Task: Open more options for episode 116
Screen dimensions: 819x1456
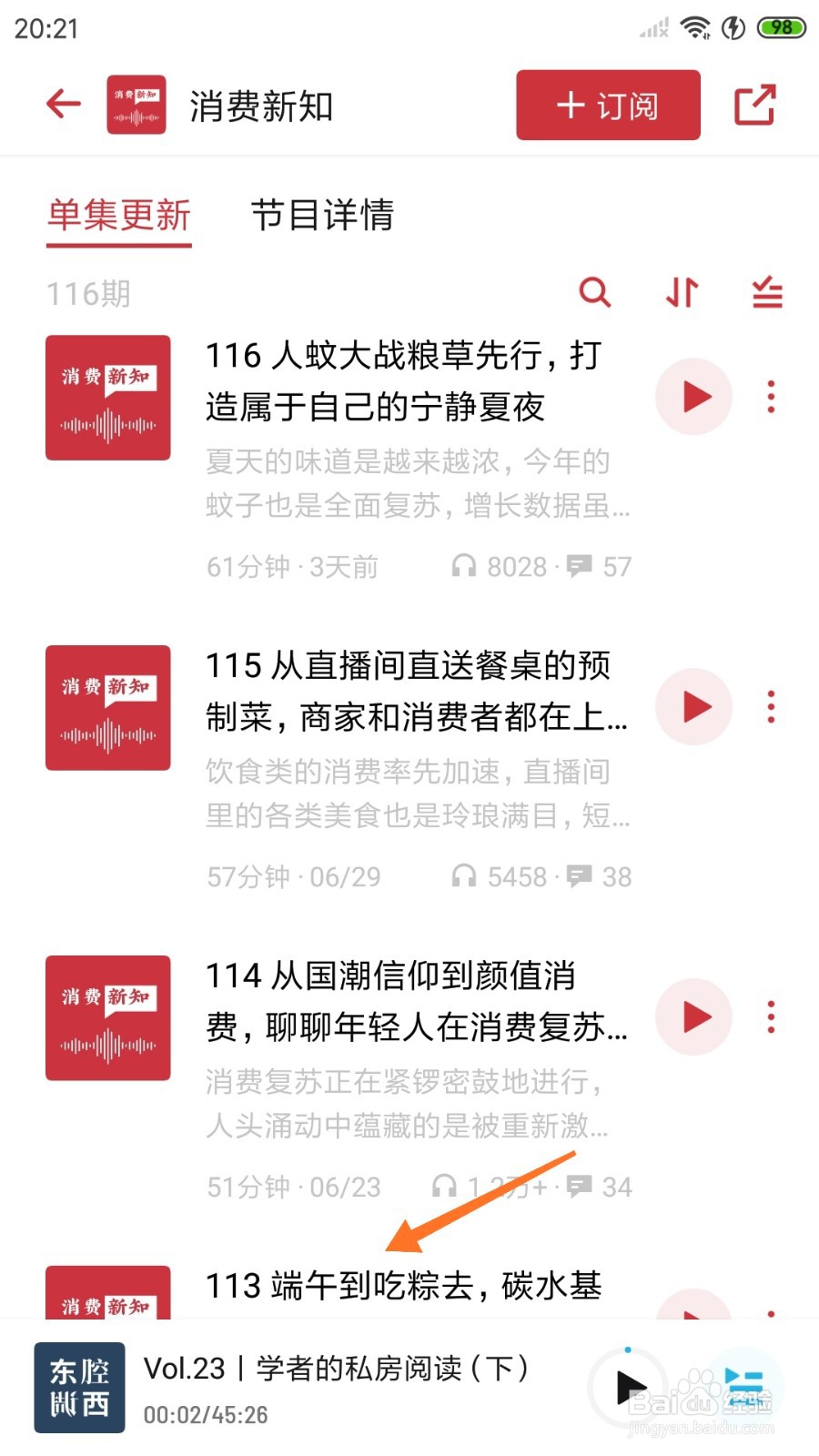Action: [x=771, y=397]
